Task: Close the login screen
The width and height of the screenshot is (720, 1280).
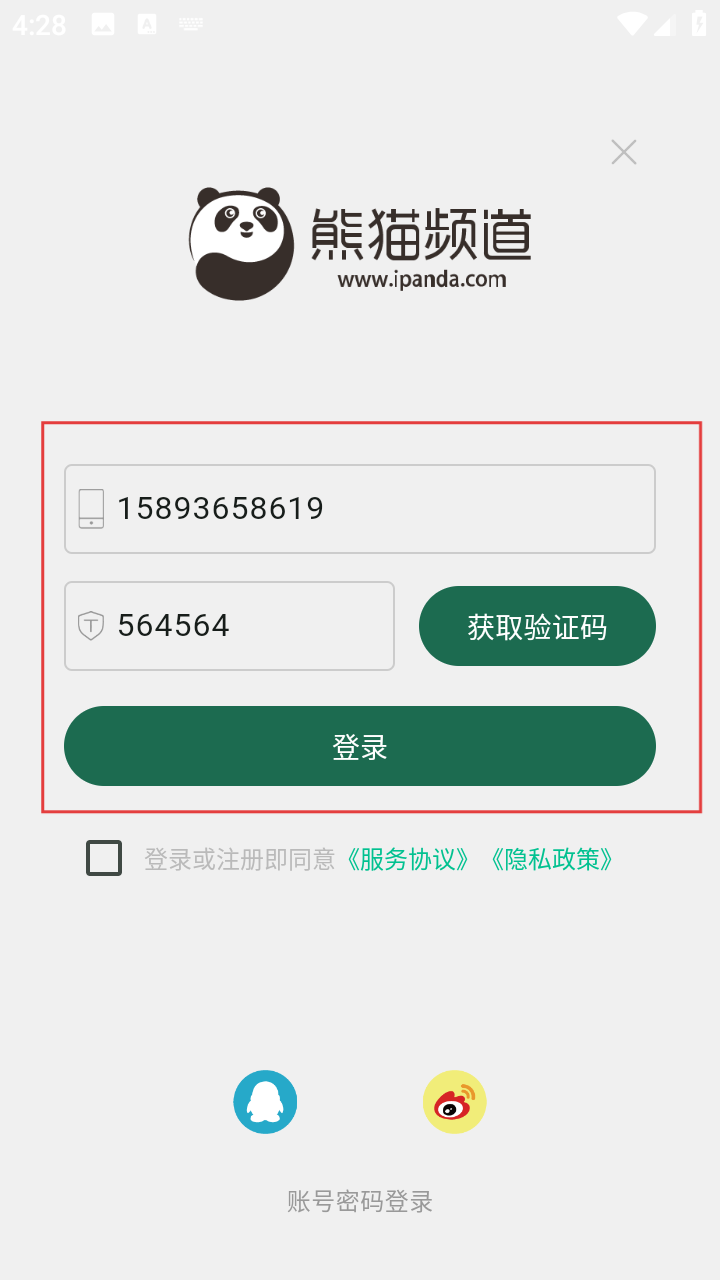Action: (624, 152)
